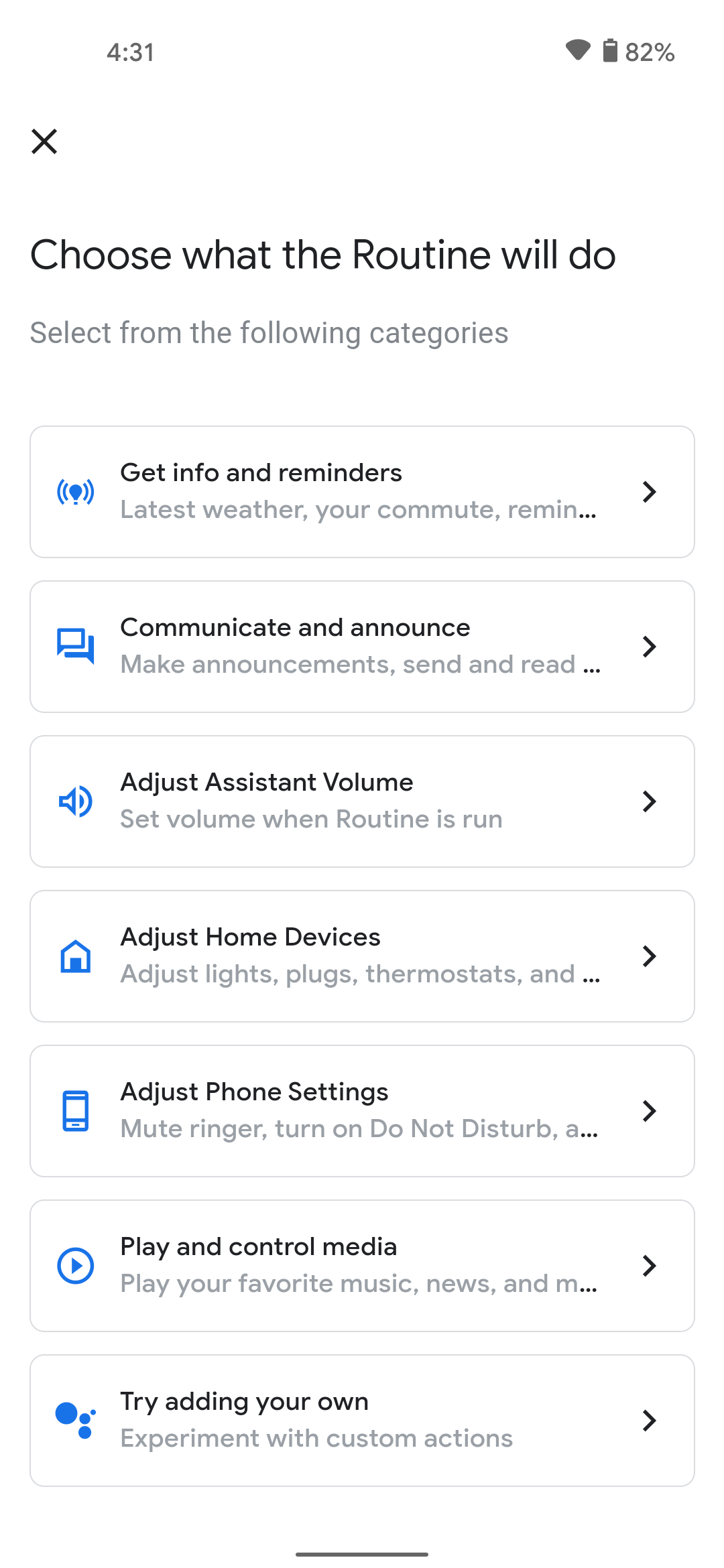Click the house icon beside Adjust Home Devices
Viewport: 724px width, 1568px height.
[x=76, y=956]
